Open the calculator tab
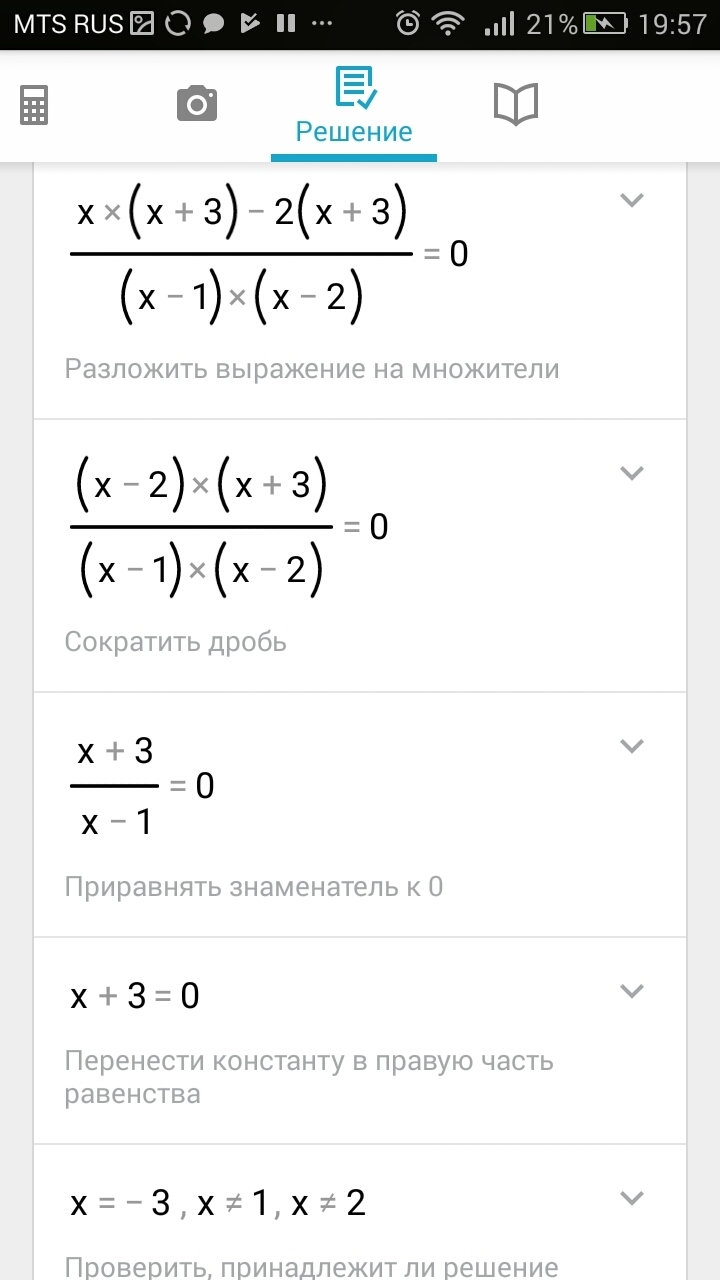The height and width of the screenshot is (1280, 720). [35, 105]
